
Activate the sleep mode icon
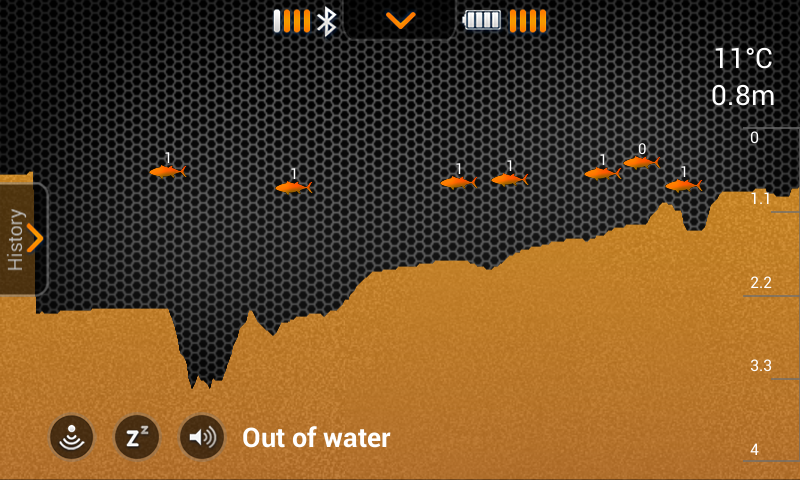pos(137,437)
